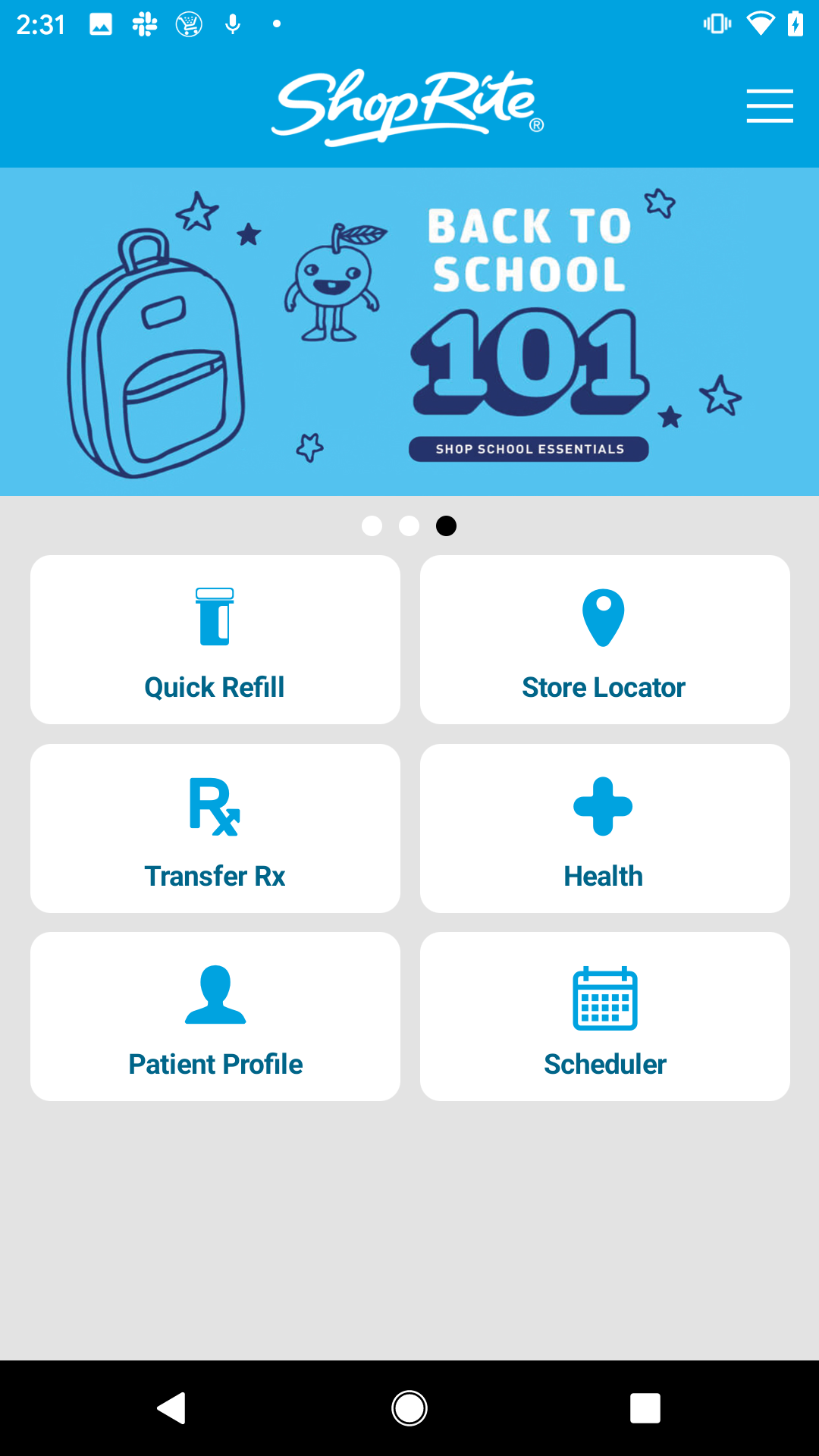Open the Scheduler

pos(604,1016)
